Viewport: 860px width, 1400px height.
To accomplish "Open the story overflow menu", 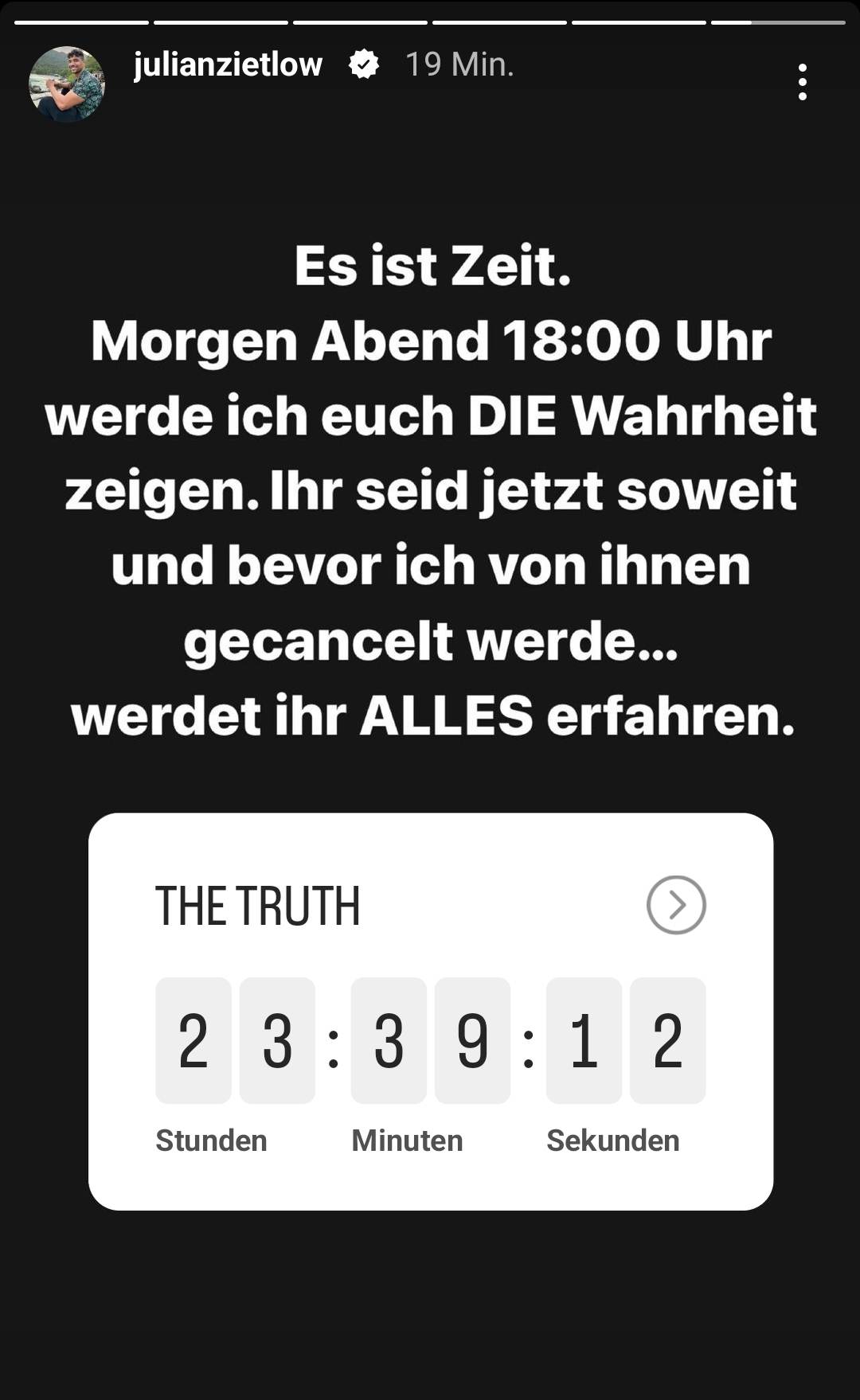I will click(x=802, y=82).
